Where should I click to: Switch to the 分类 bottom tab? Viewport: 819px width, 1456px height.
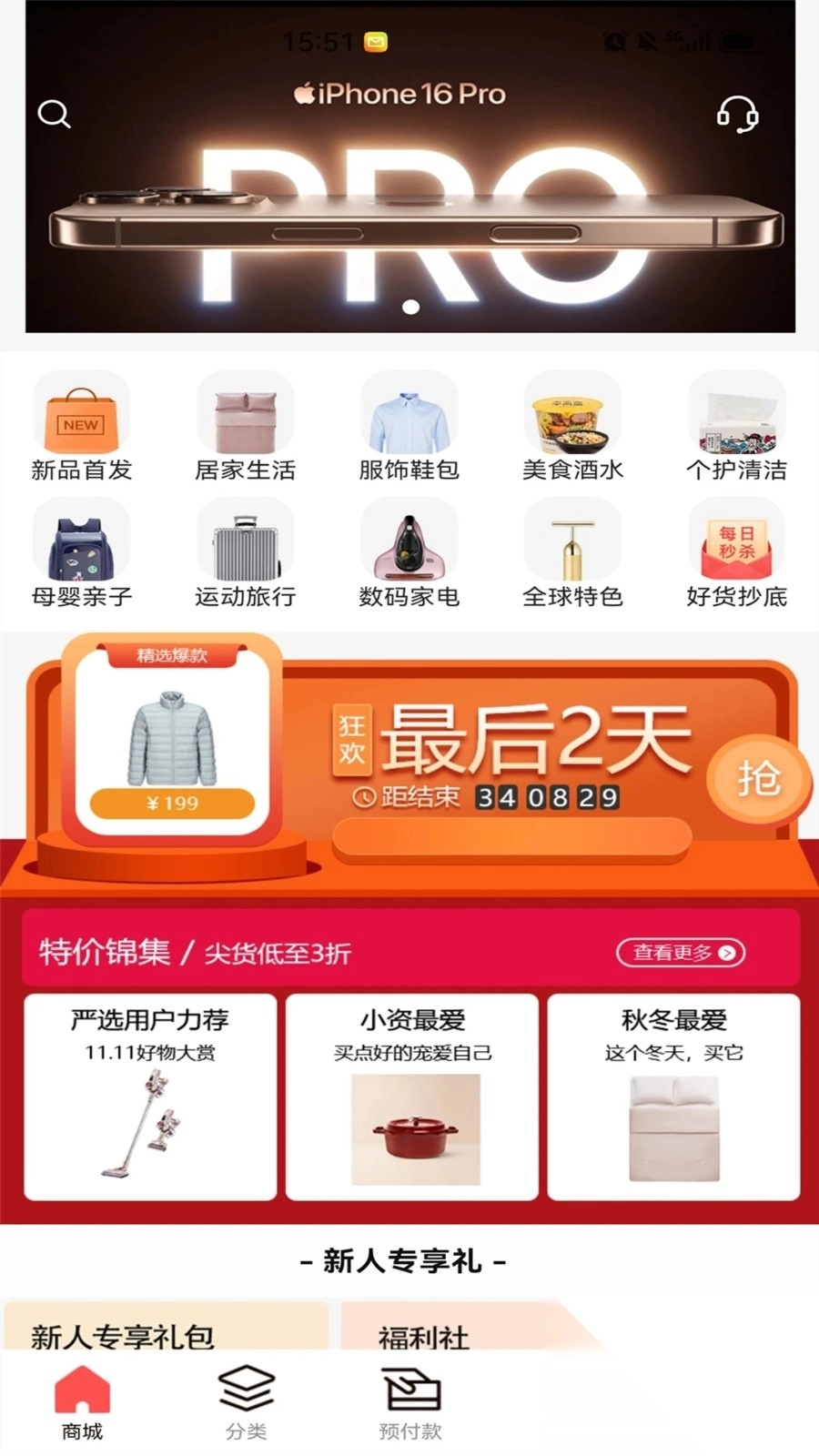tap(246, 1401)
